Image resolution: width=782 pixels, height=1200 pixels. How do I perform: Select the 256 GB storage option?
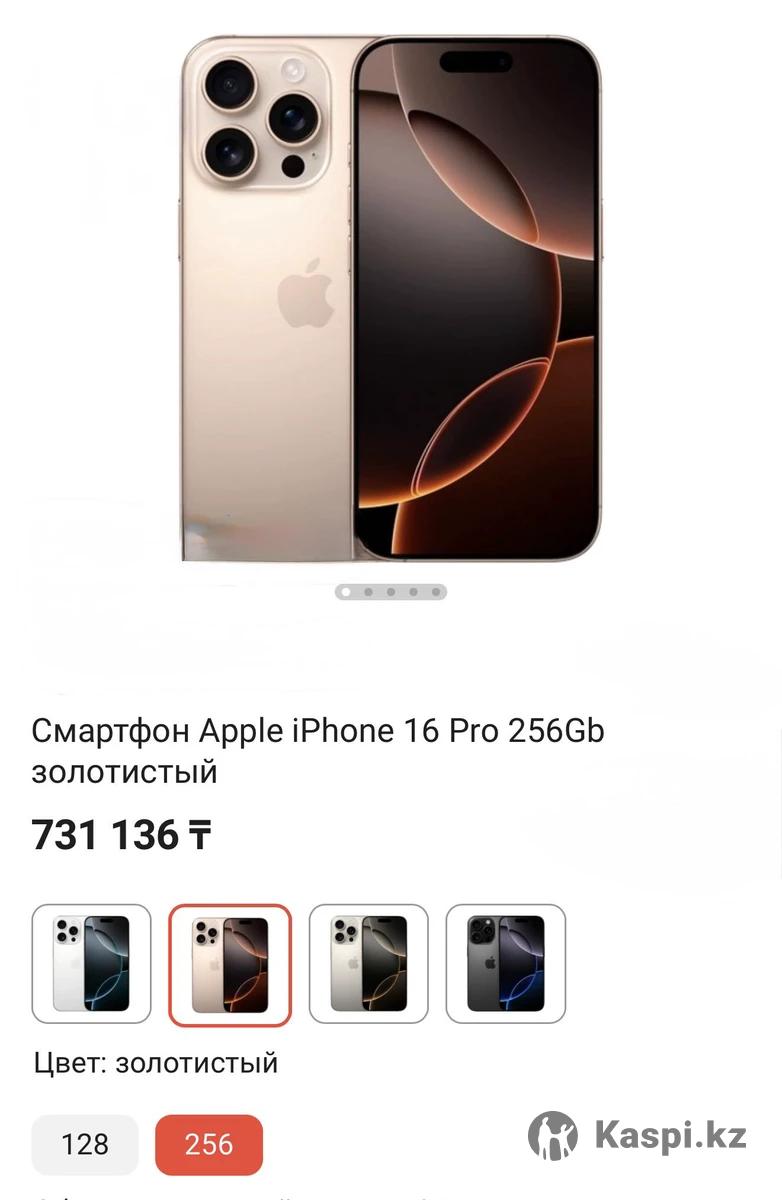(x=209, y=1144)
